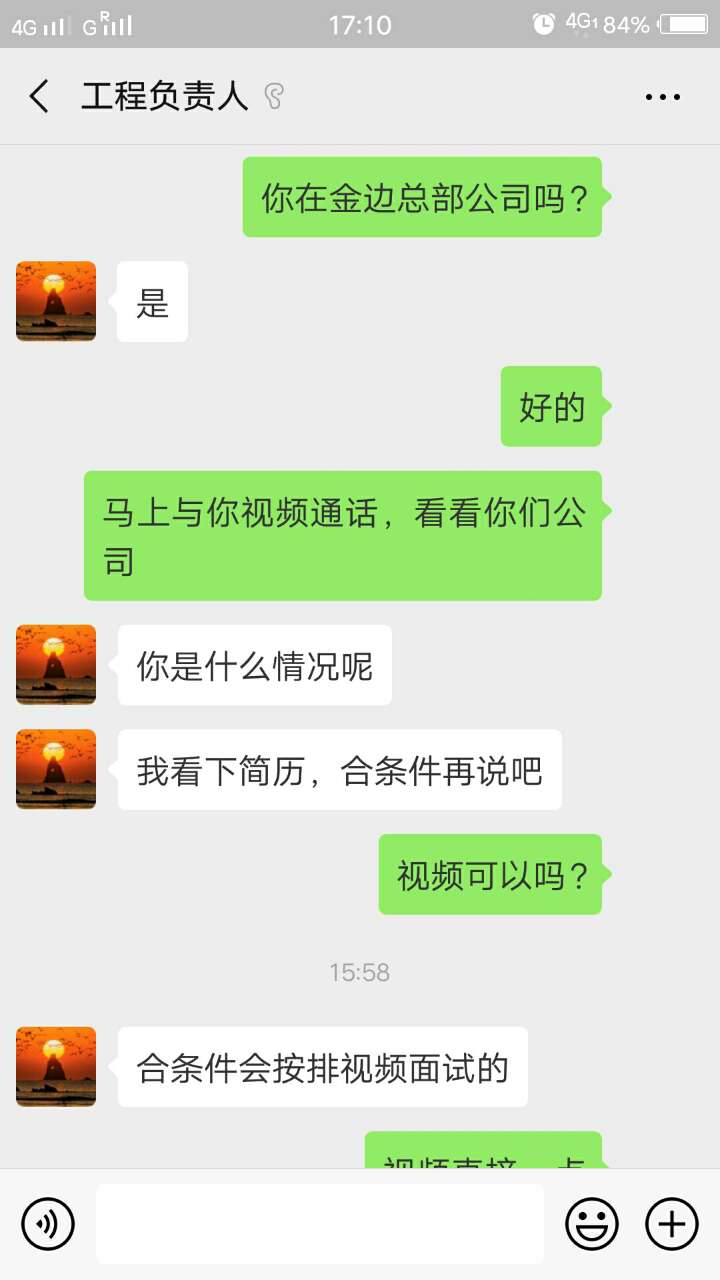Open the plus attachments menu
This screenshot has width=720, height=1280.
[x=671, y=1224]
